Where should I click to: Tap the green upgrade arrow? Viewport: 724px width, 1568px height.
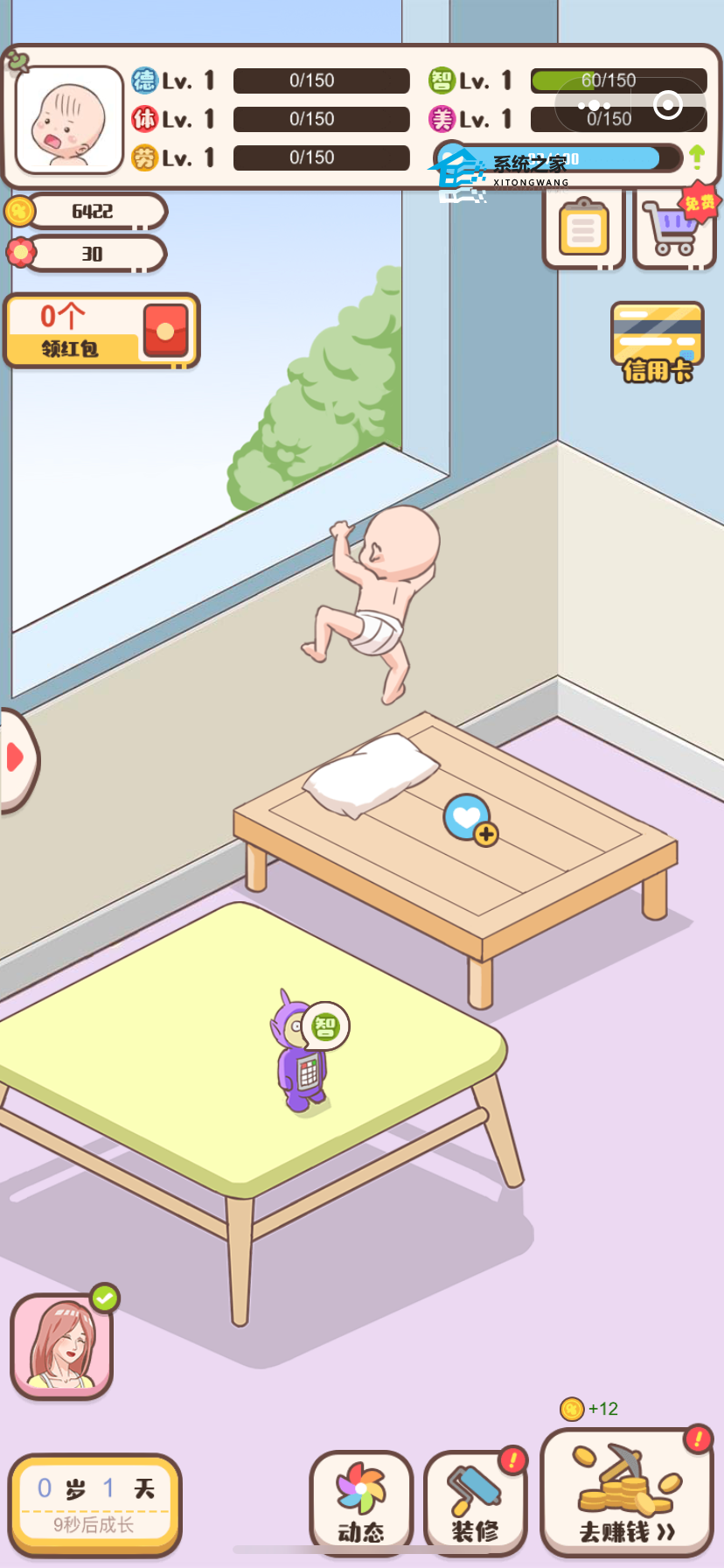(x=697, y=157)
